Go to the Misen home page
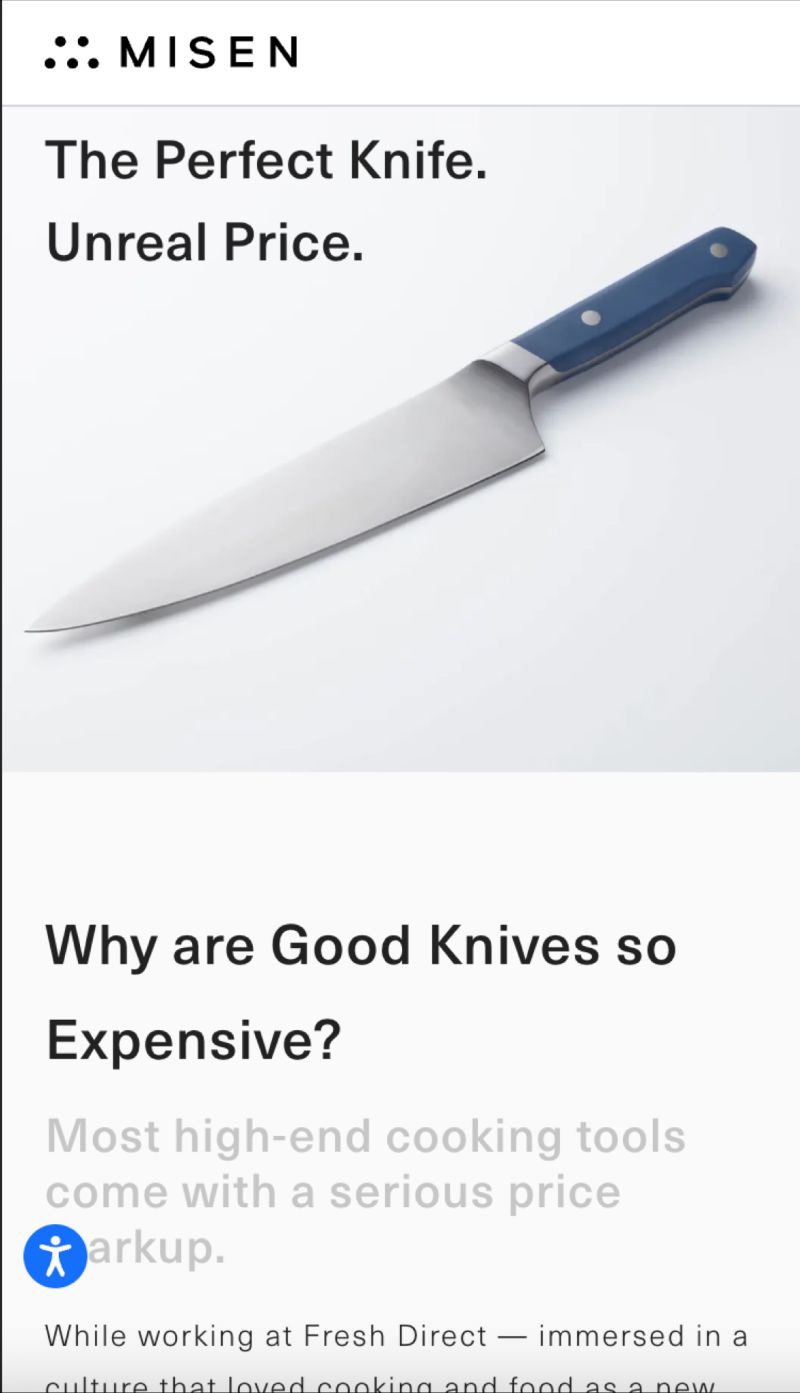800x1393 pixels. [171, 52]
